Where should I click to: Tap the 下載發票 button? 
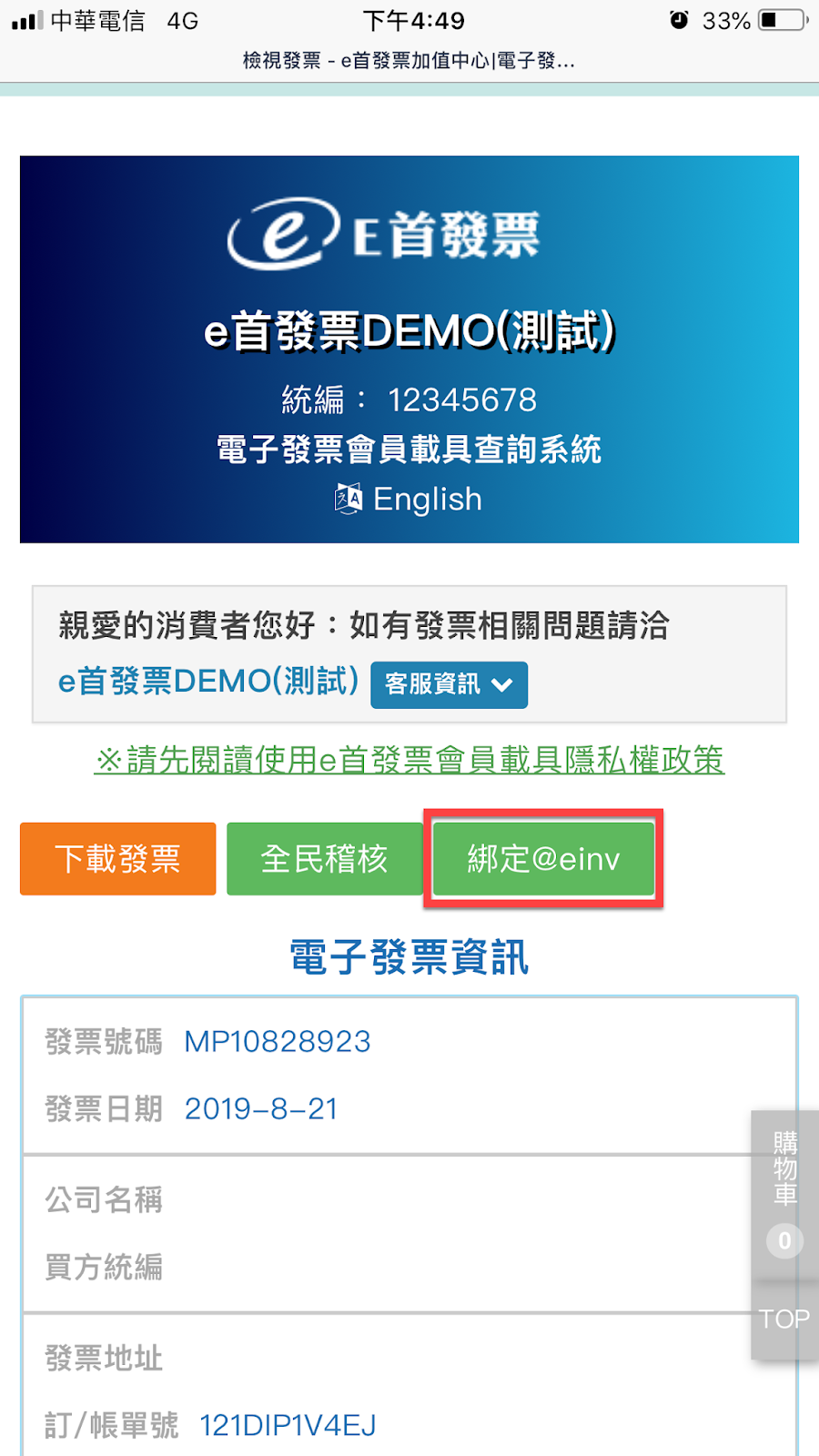click(118, 859)
